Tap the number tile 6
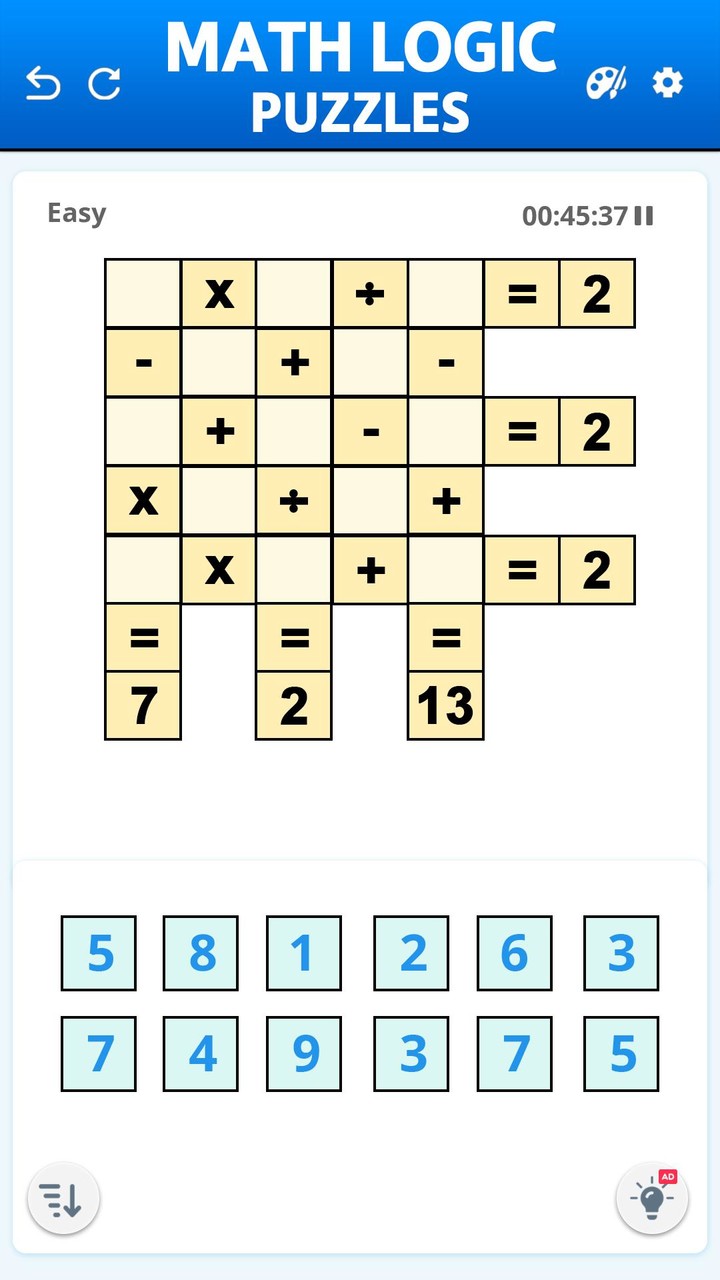 (x=512, y=953)
